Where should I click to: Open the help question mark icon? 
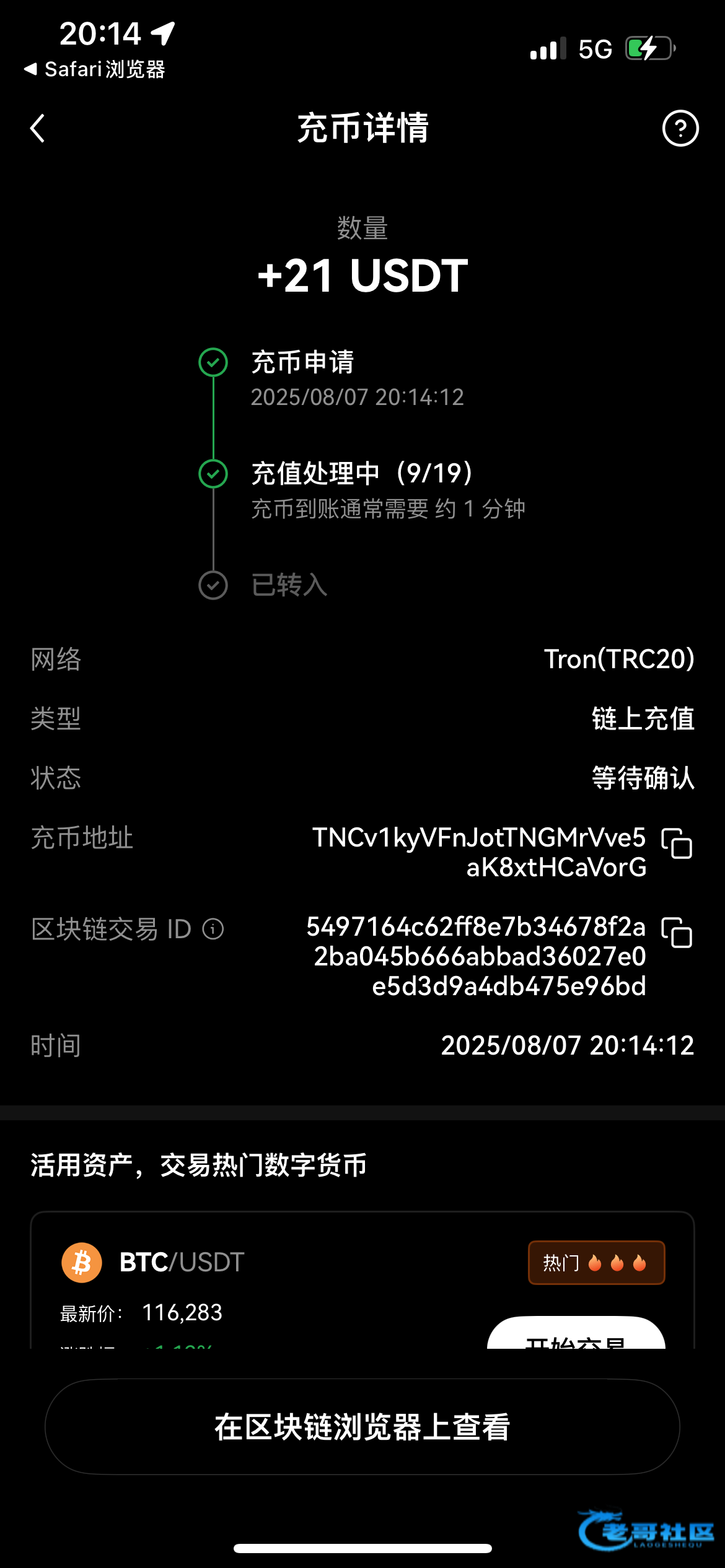[680, 128]
